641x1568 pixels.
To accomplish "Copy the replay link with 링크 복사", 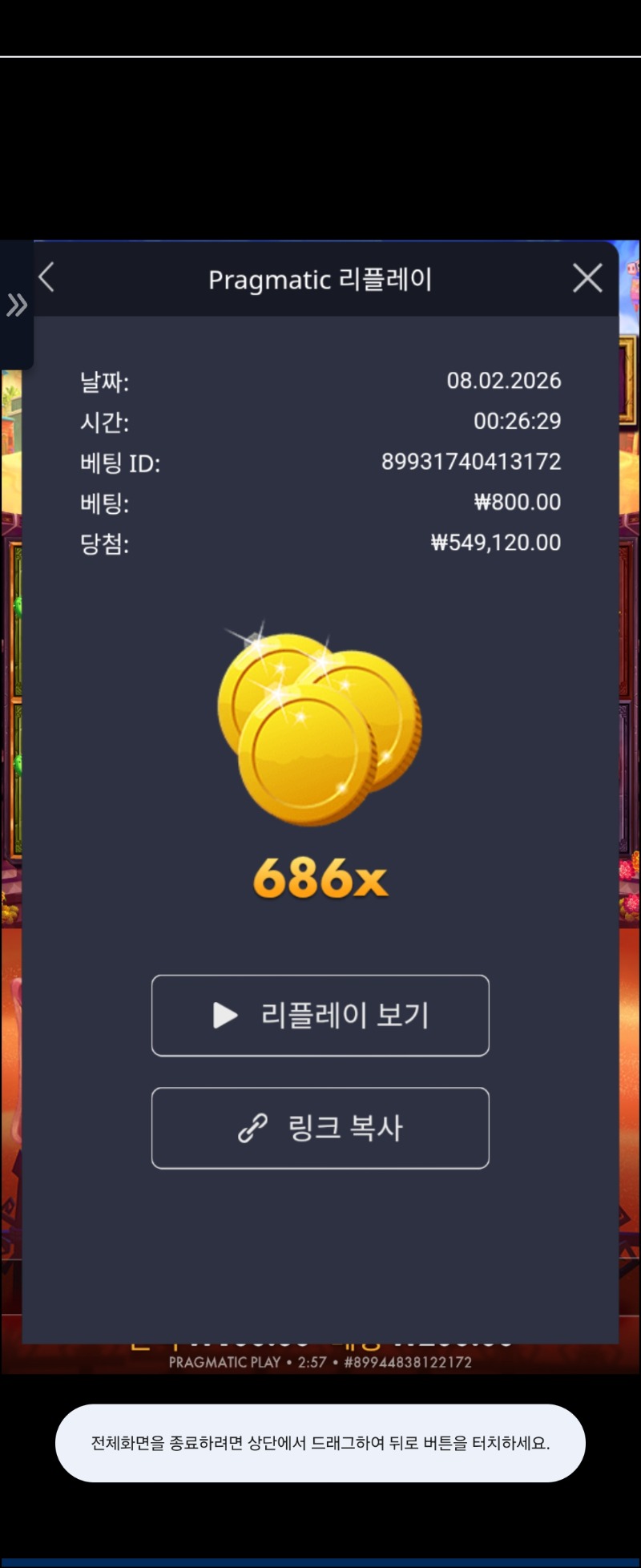I will pyautogui.click(x=320, y=1128).
